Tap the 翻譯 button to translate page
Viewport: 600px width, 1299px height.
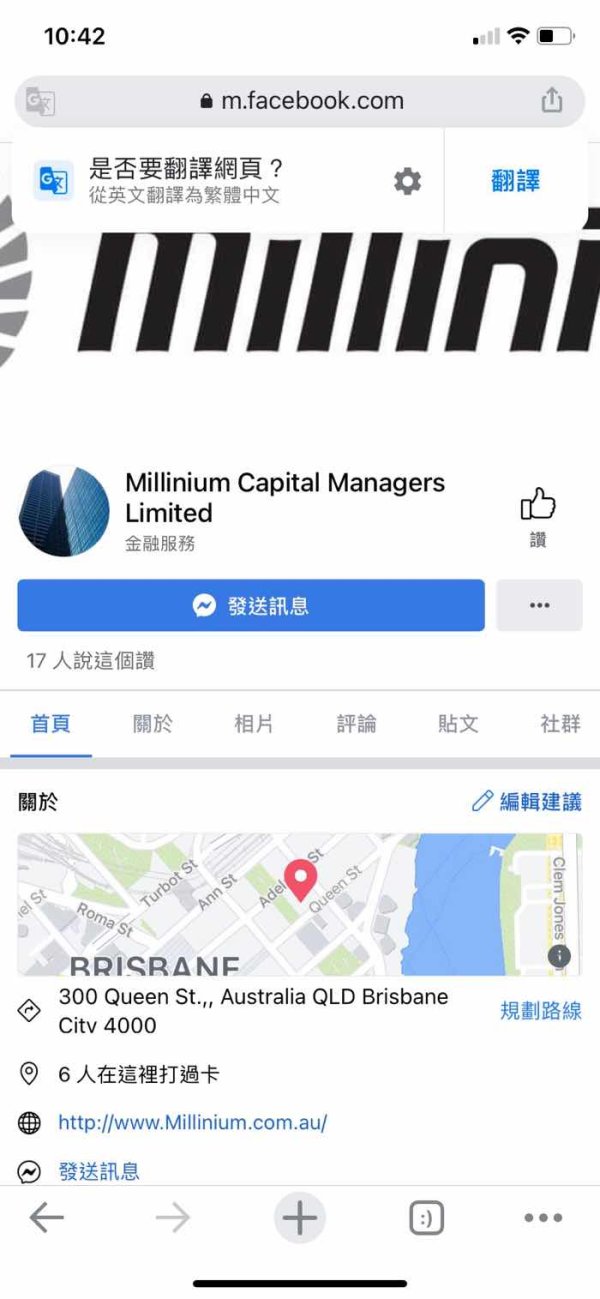click(516, 181)
